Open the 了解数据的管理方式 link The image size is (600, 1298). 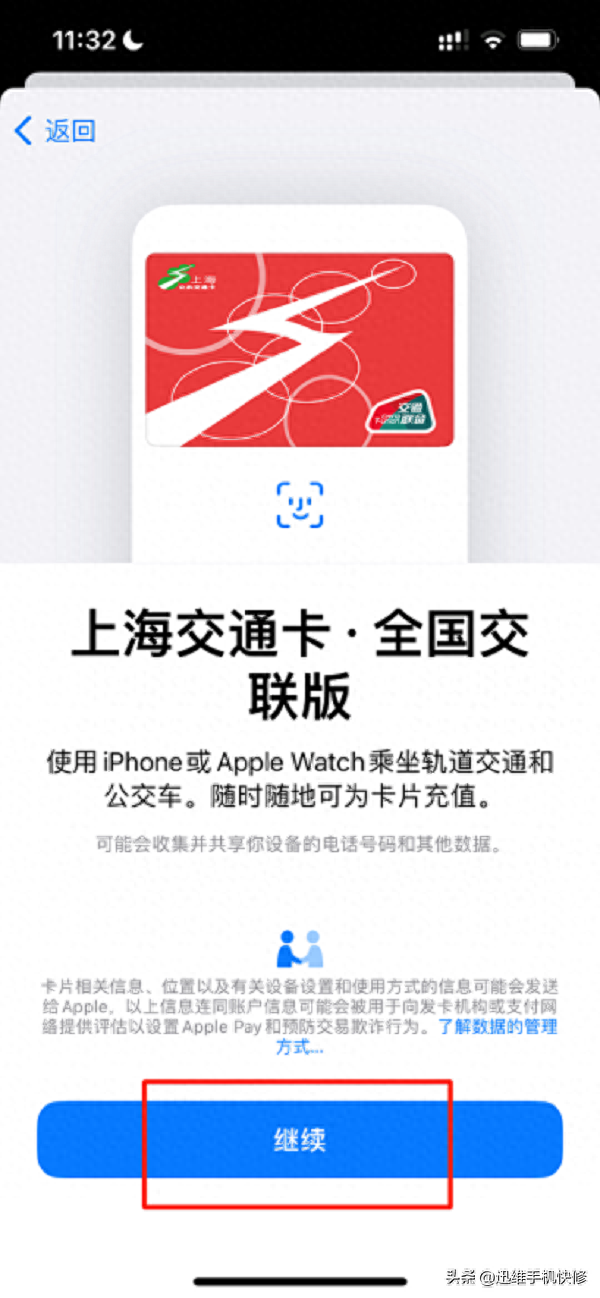pos(496,1027)
